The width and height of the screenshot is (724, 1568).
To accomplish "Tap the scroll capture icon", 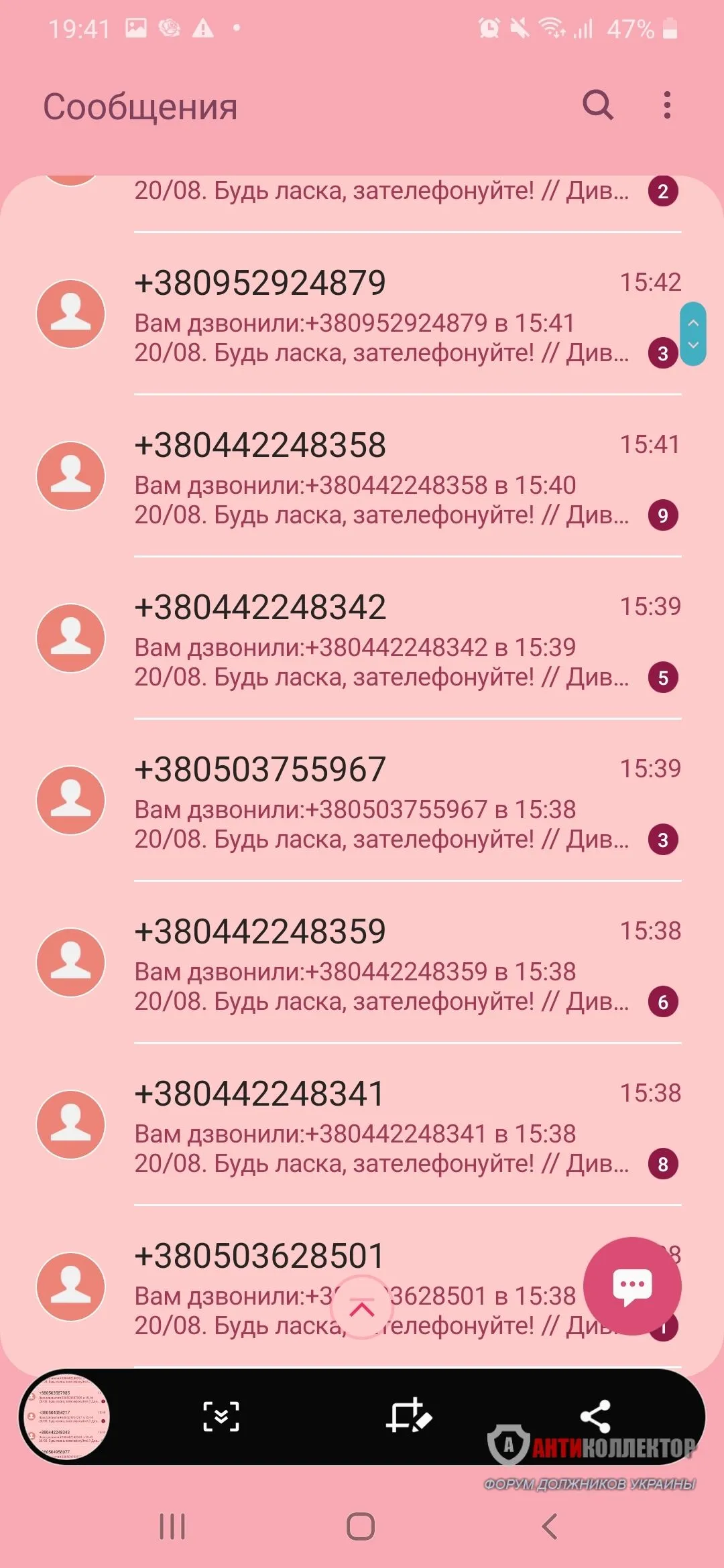I will (221, 1416).
